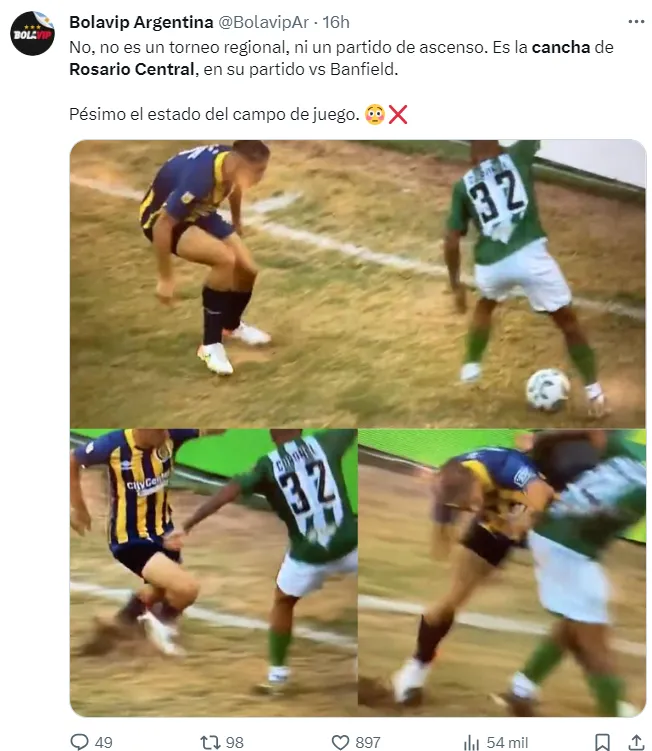652x751 pixels.
Task: Open the tweet's overflow menu
Action: coord(635,21)
